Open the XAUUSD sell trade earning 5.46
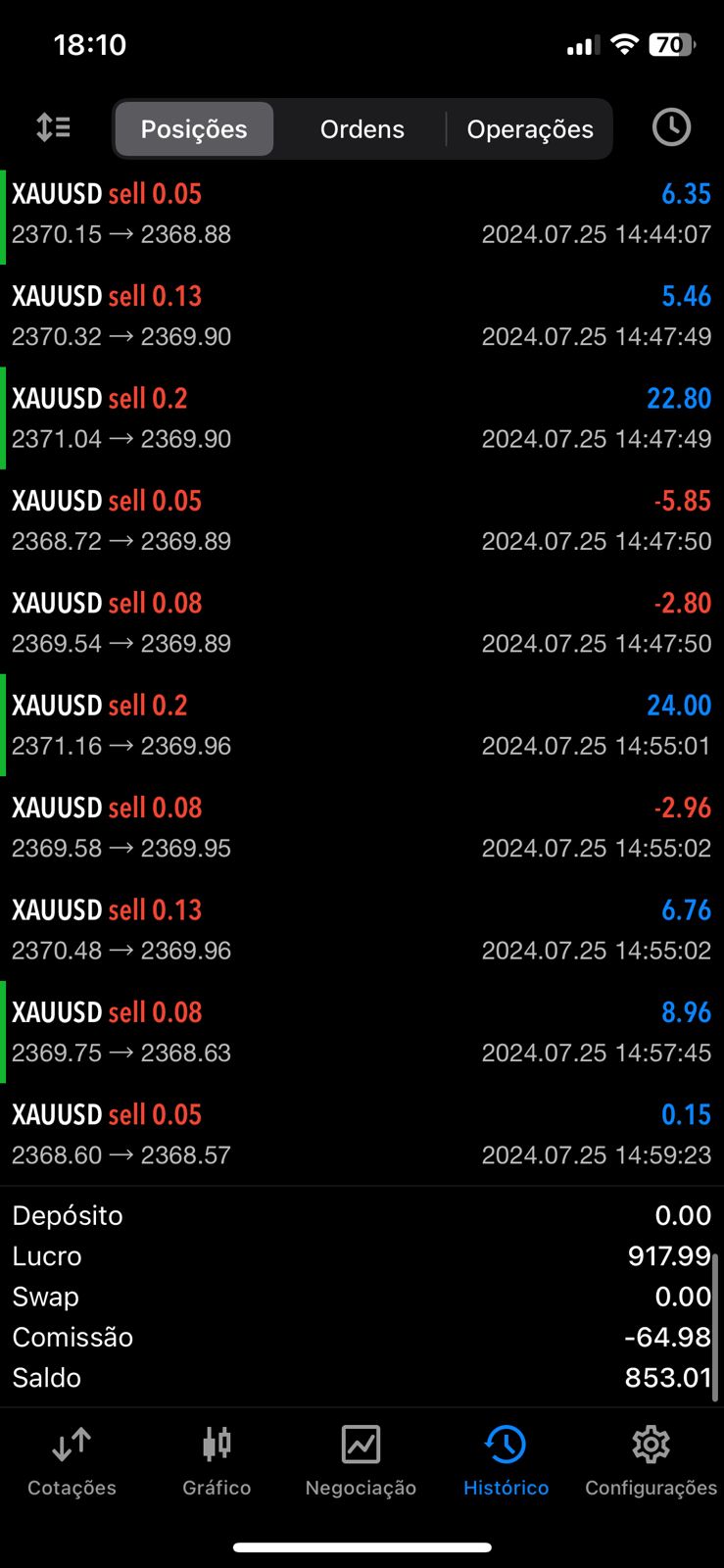Viewport: 724px width, 1568px height. [362, 316]
